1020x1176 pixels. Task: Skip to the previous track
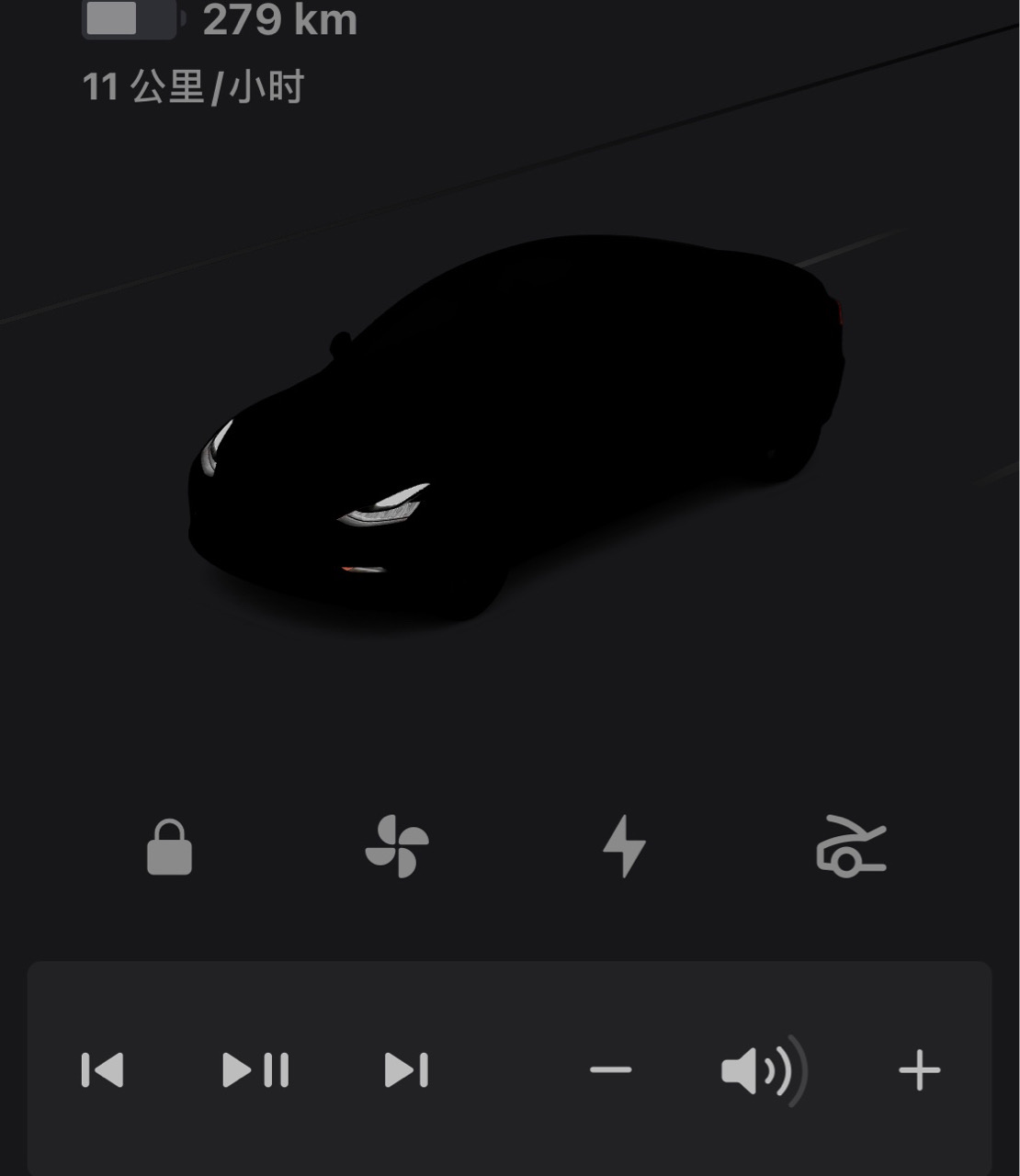[102, 1070]
